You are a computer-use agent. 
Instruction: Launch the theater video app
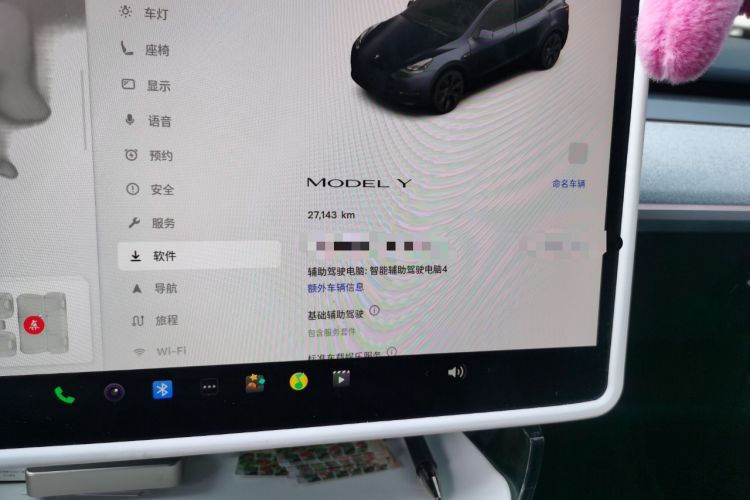pos(342,379)
